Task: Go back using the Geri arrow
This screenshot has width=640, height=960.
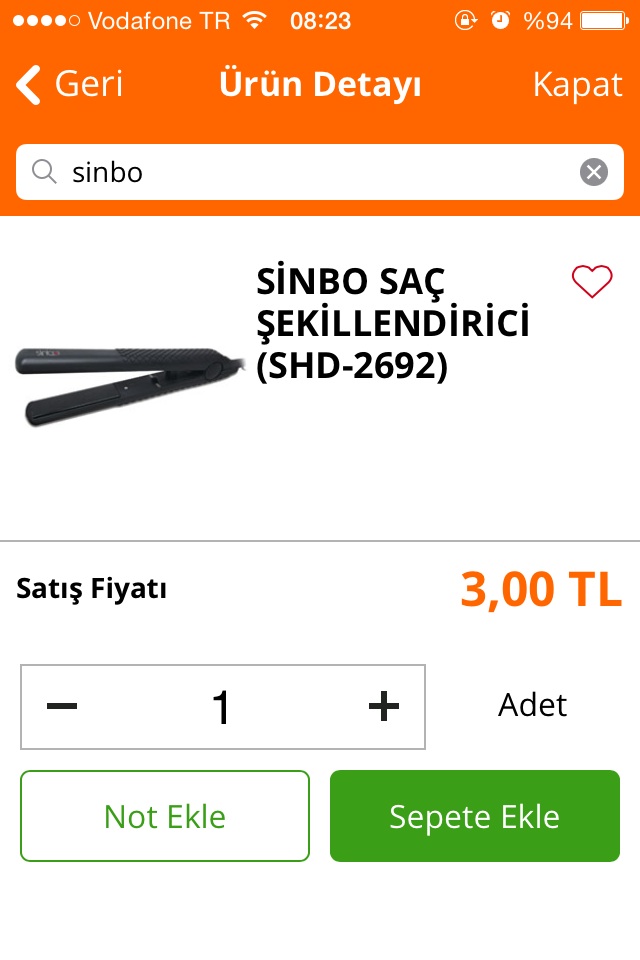Action: (68, 85)
